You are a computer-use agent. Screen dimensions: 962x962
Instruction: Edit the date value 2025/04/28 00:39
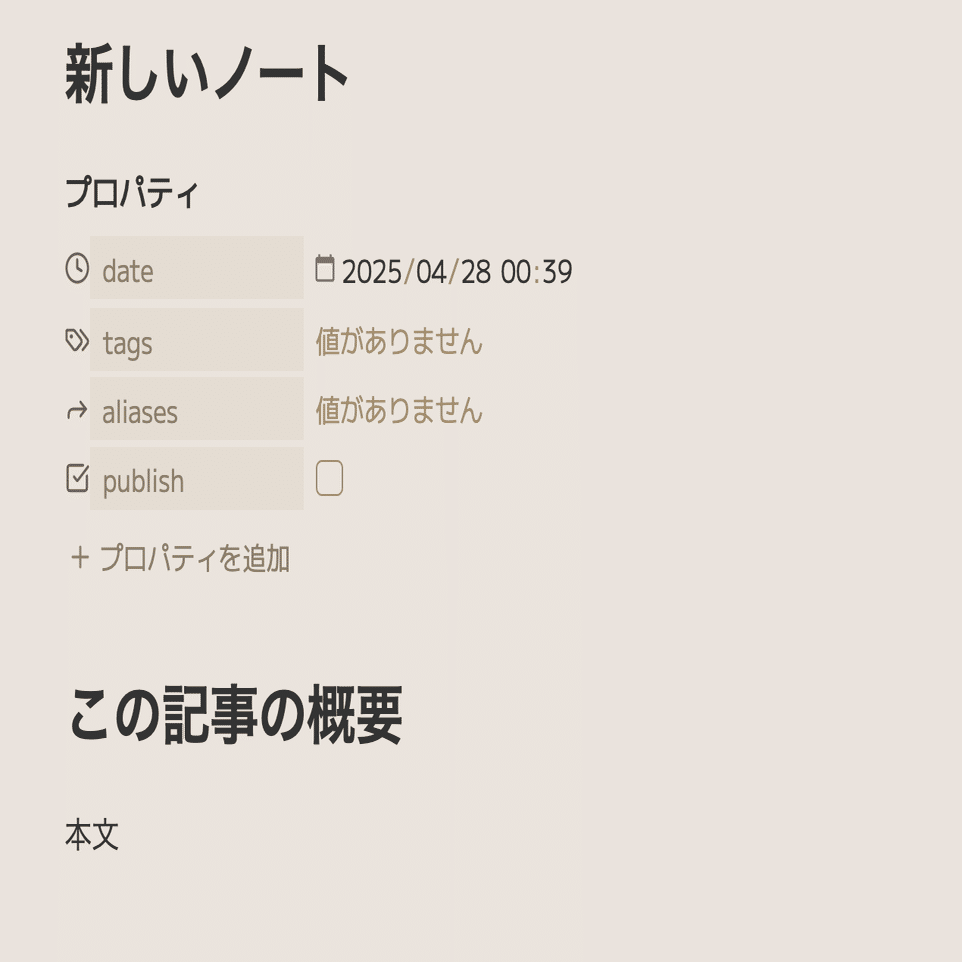[x=456, y=272]
